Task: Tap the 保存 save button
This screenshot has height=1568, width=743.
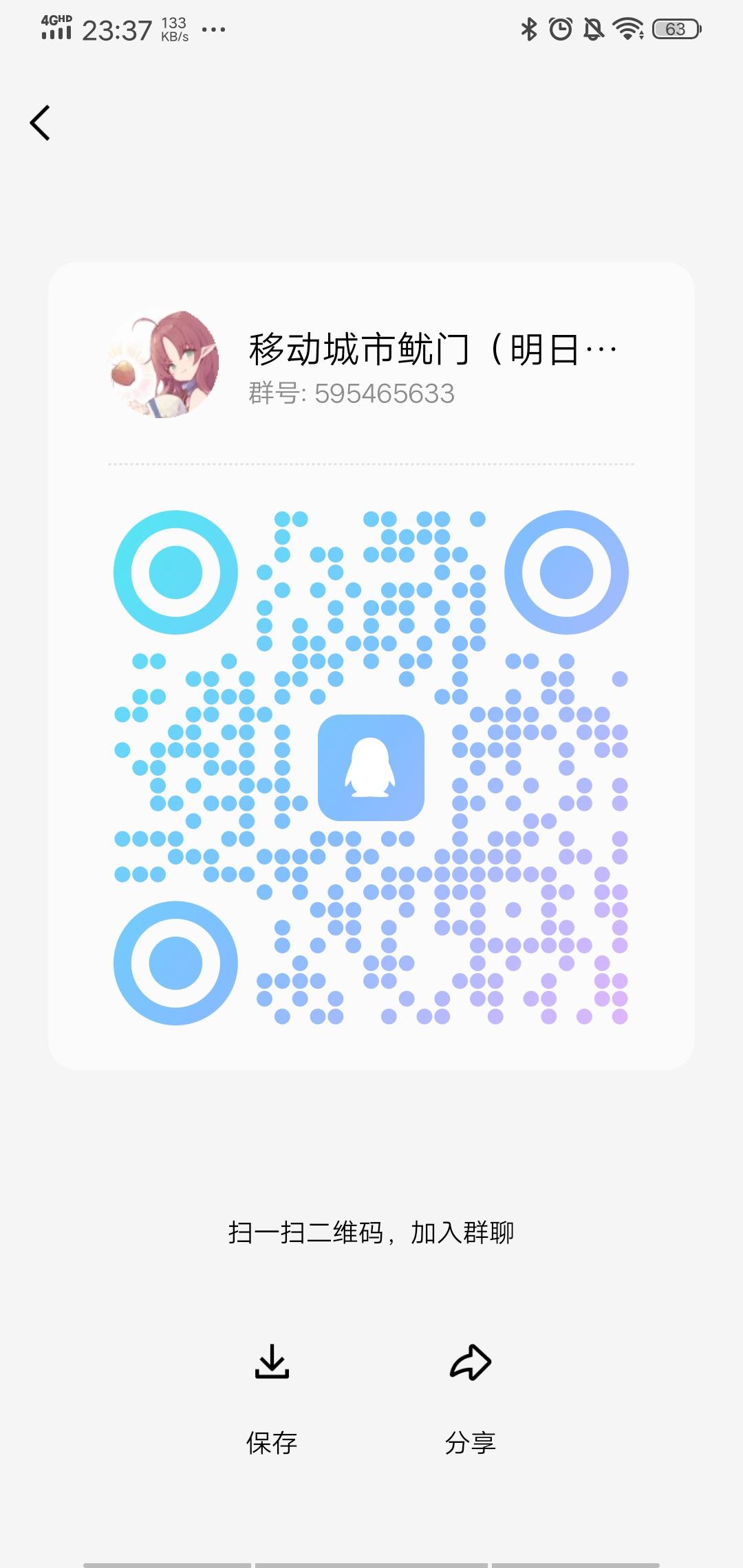Action: pyautogui.click(x=272, y=1443)
